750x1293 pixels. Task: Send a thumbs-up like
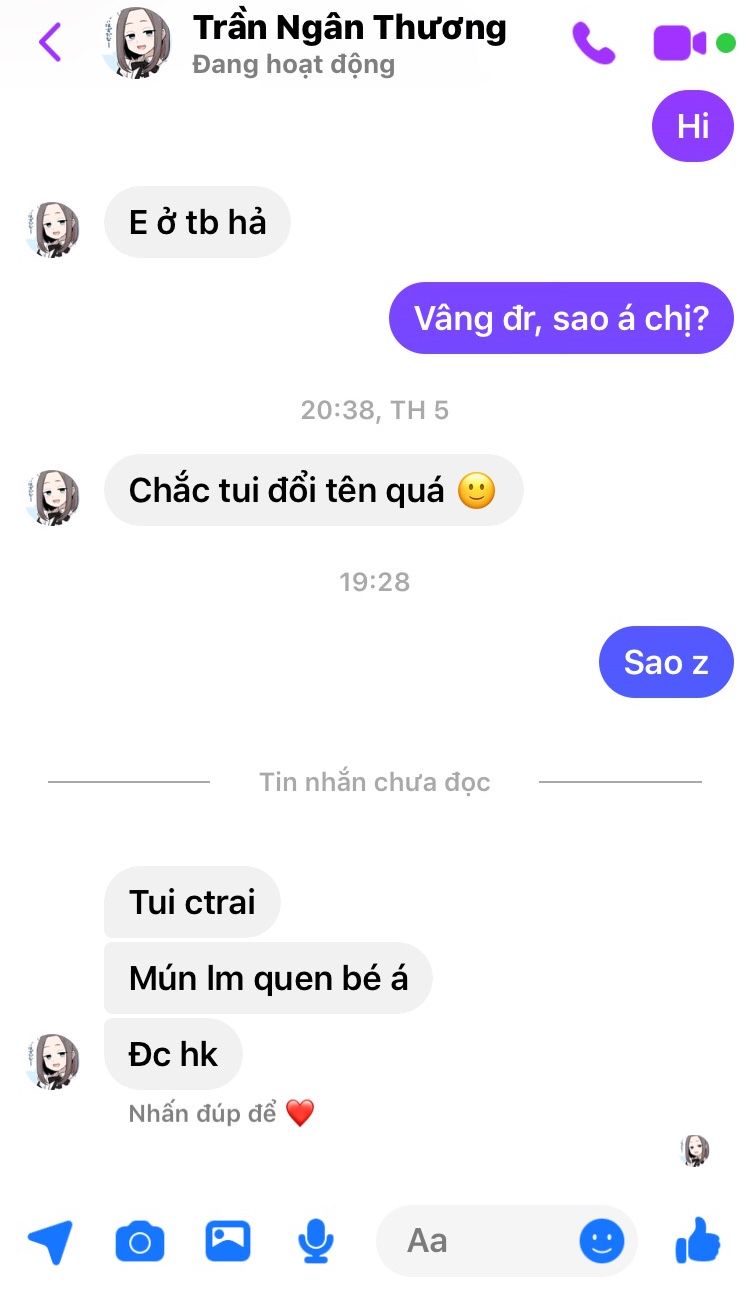[698, 1240]
